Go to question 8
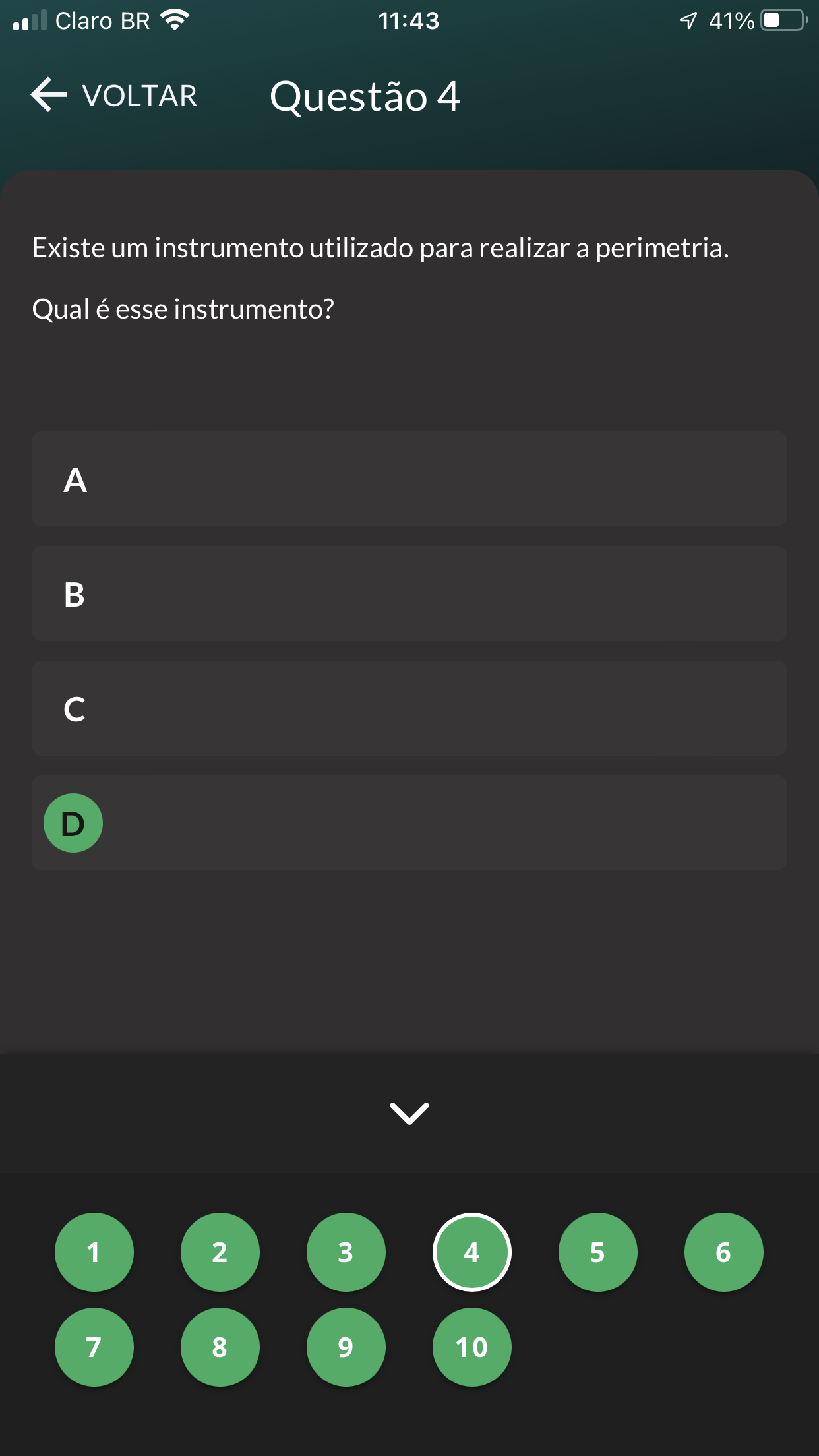 coord(220,1347)
